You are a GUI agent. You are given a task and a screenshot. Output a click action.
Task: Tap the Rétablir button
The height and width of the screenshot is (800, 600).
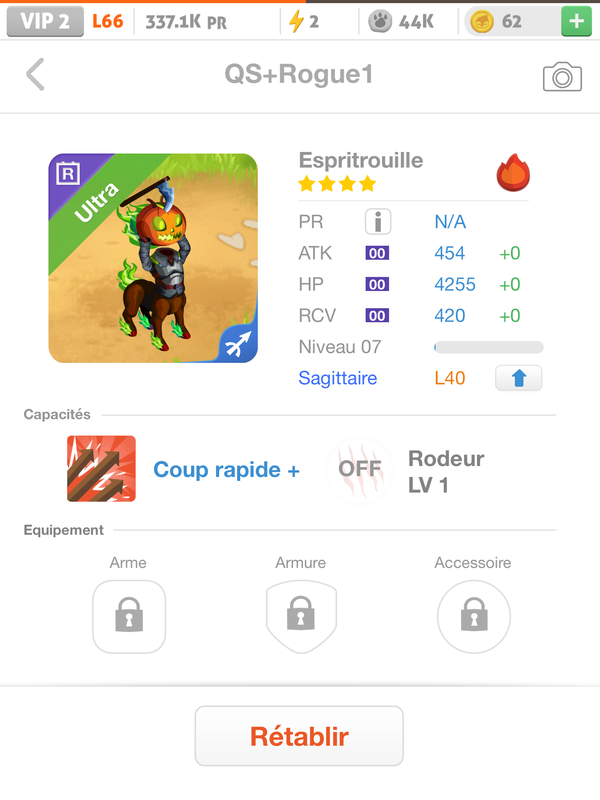tap(299, 737)
